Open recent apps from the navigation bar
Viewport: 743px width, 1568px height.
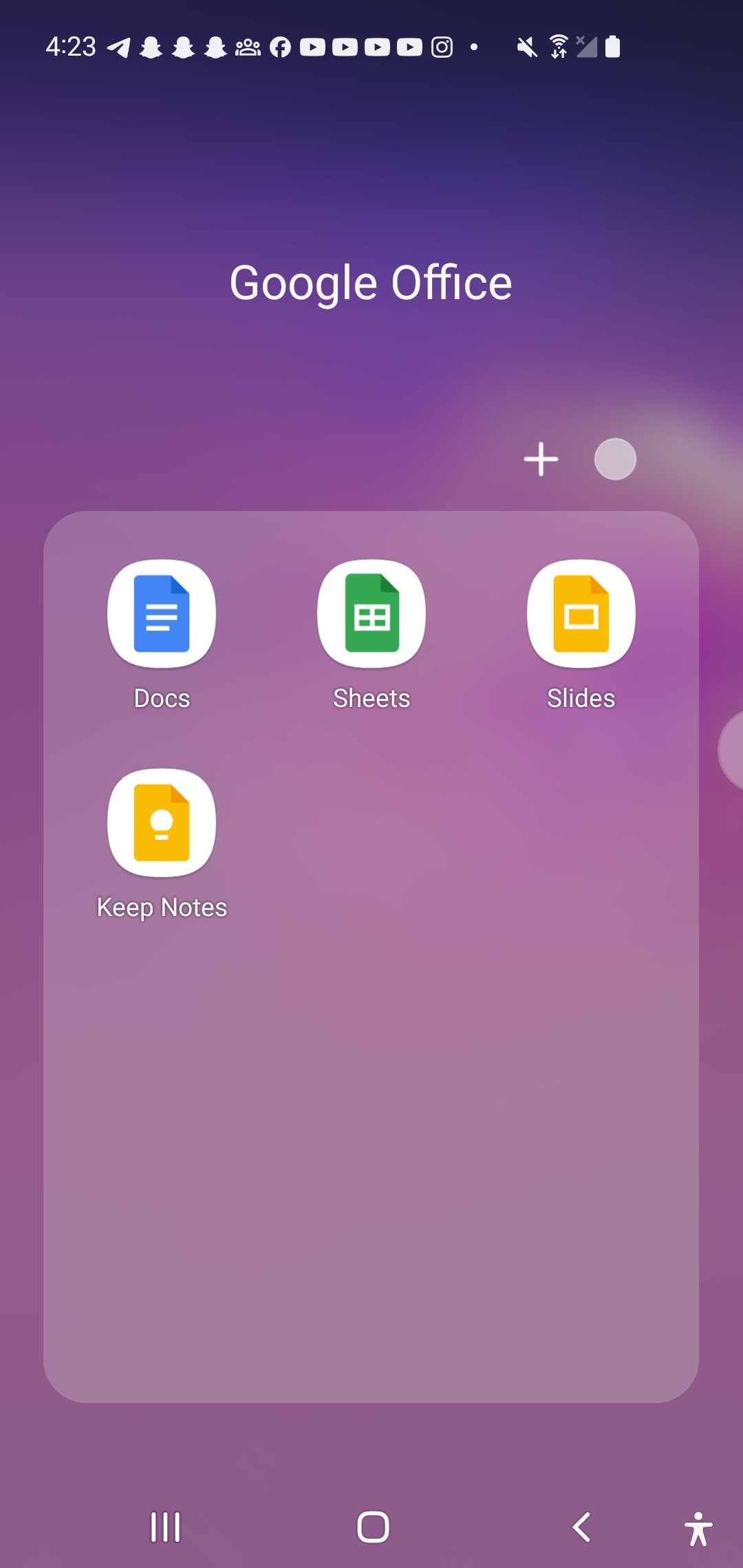(x=165, y=1527)
